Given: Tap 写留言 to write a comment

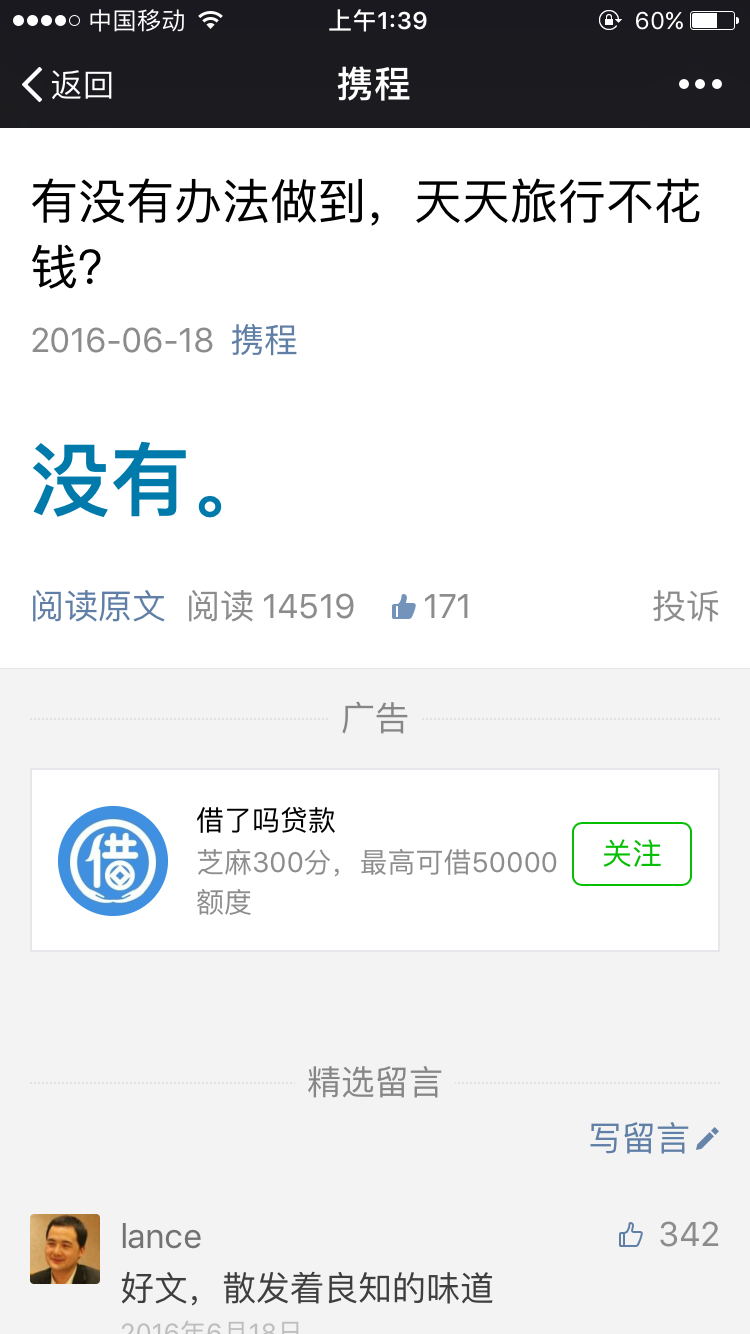Looking at the screenshot, I should [635, 1136].
